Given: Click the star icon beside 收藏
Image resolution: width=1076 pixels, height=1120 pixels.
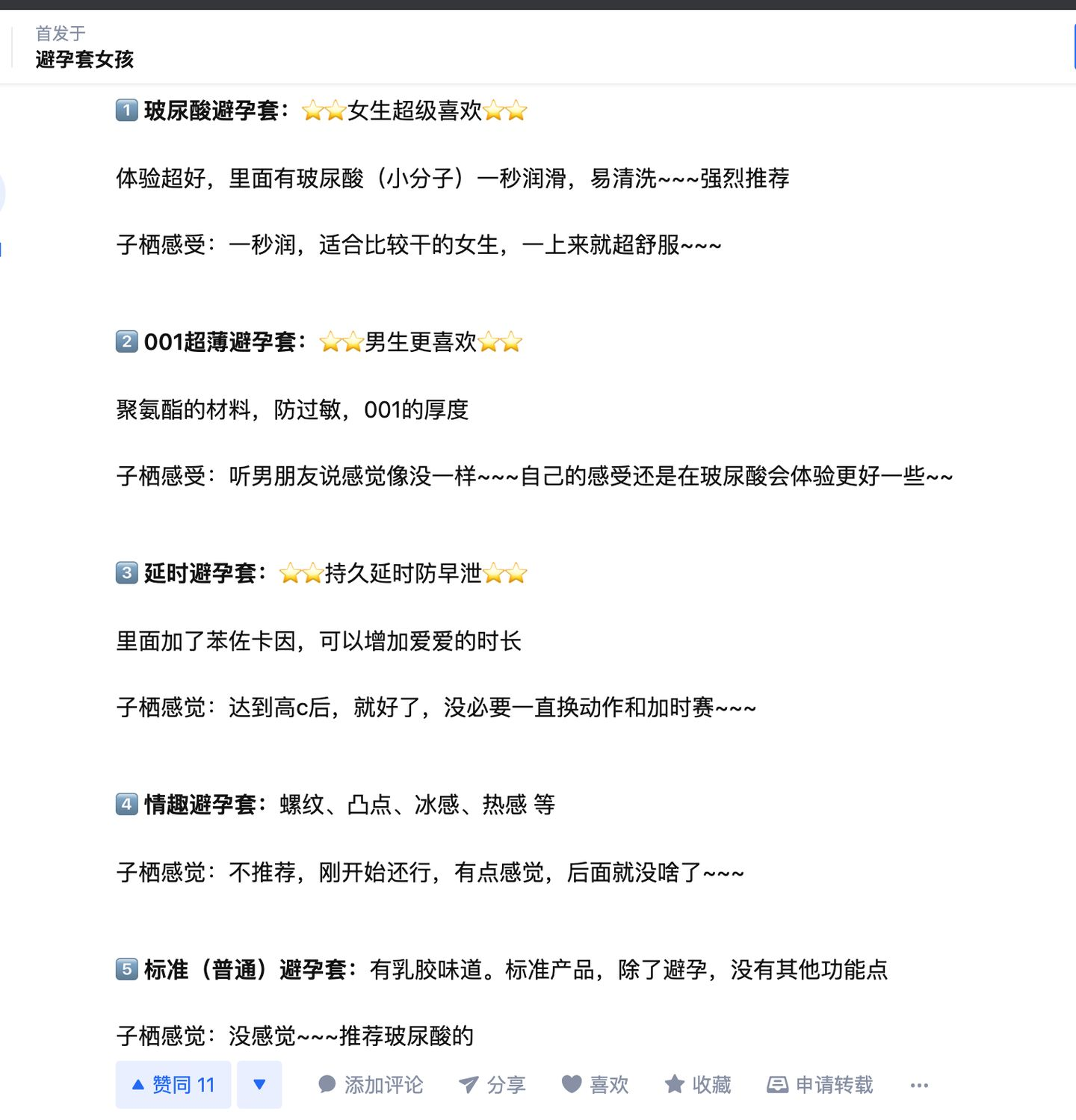Looking at the screenshot, I should coord(673,1084).
